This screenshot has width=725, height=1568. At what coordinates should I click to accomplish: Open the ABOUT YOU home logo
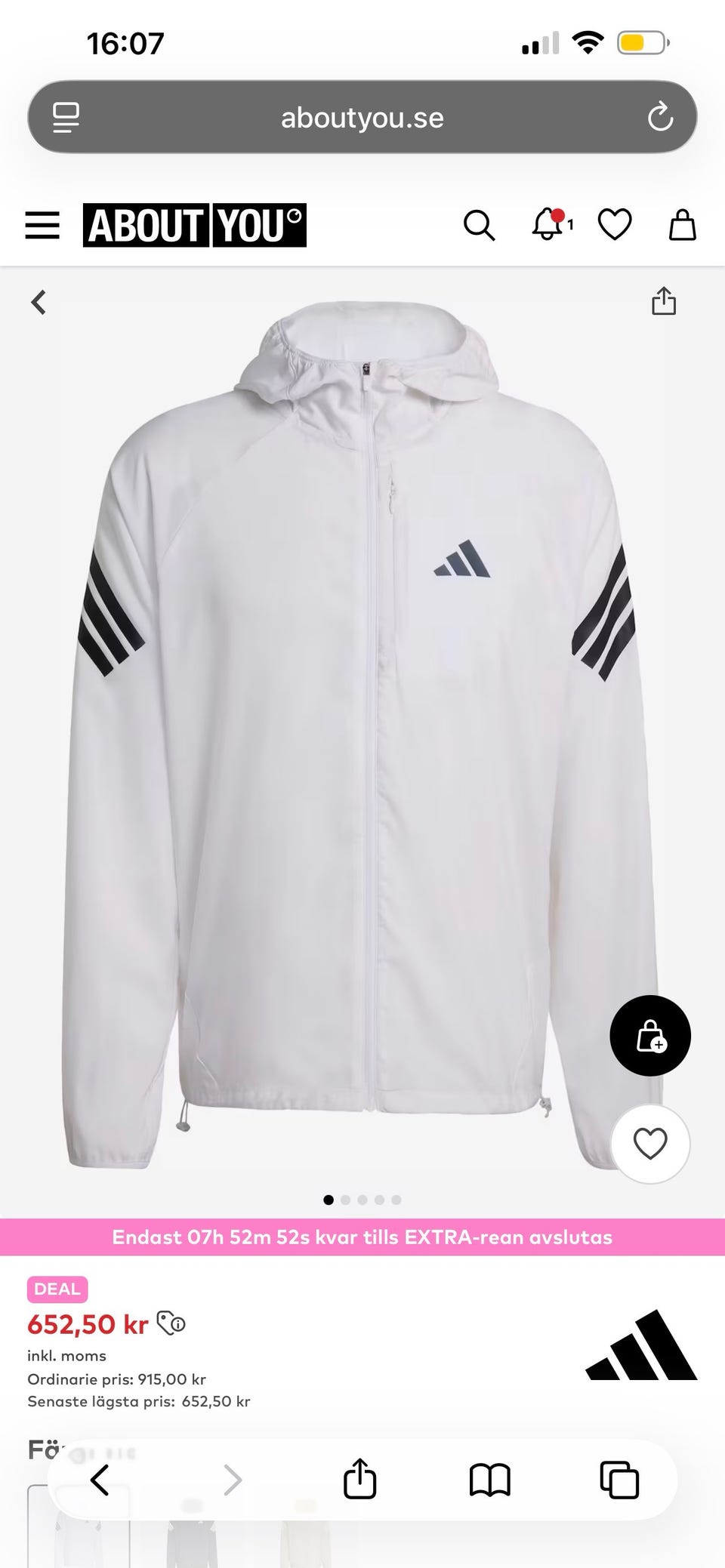tap(195, 225)
